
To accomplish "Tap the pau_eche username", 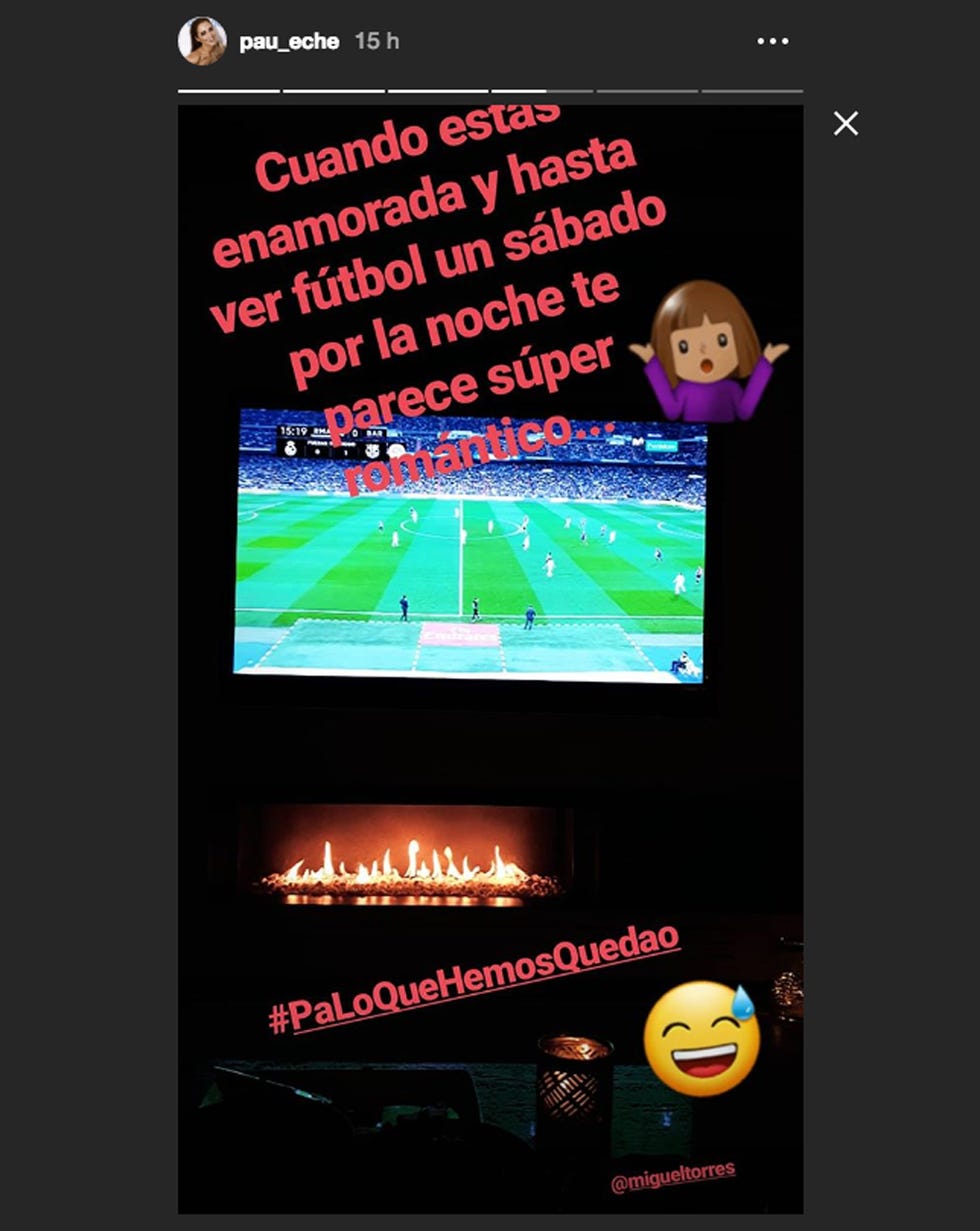I will [289, 42].
